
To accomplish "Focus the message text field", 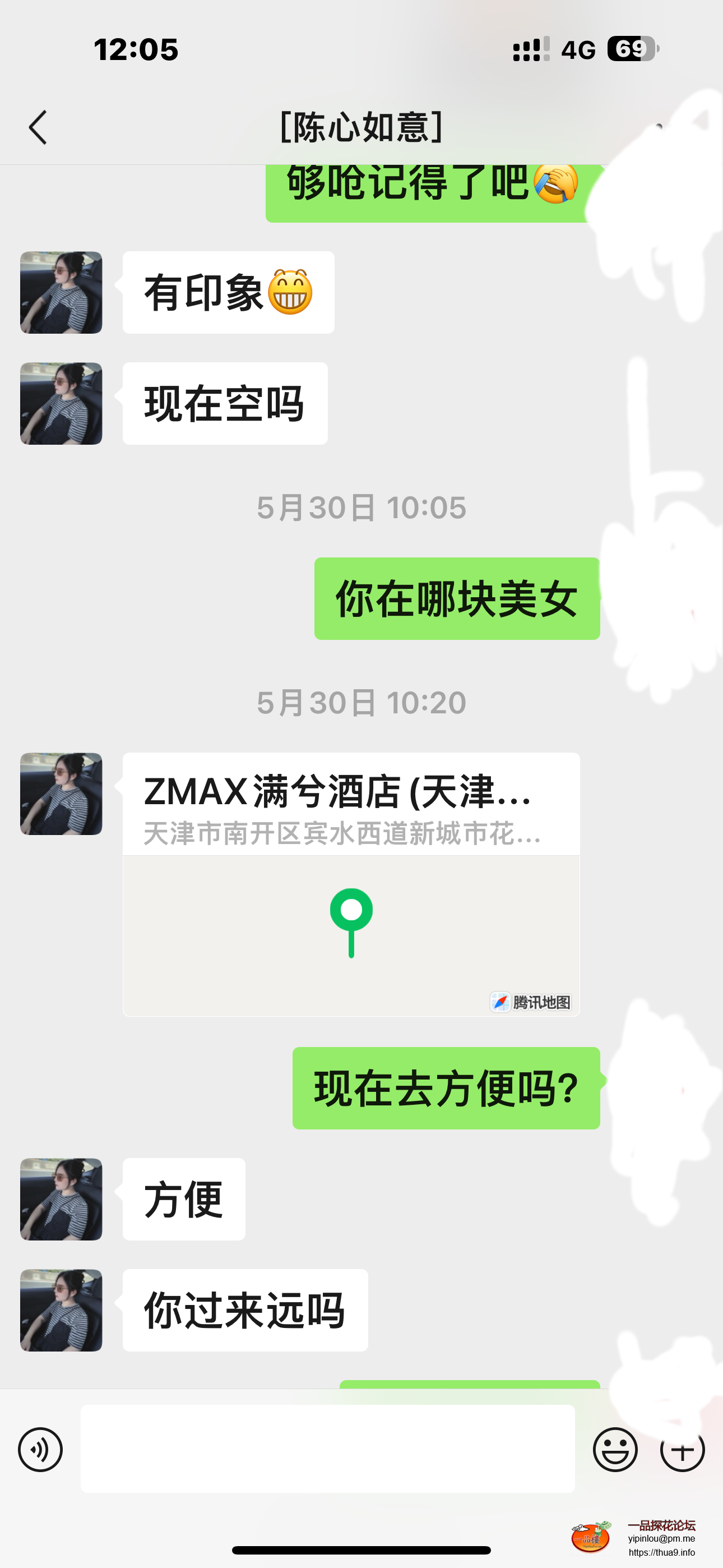I will [x=327, y=1448].
